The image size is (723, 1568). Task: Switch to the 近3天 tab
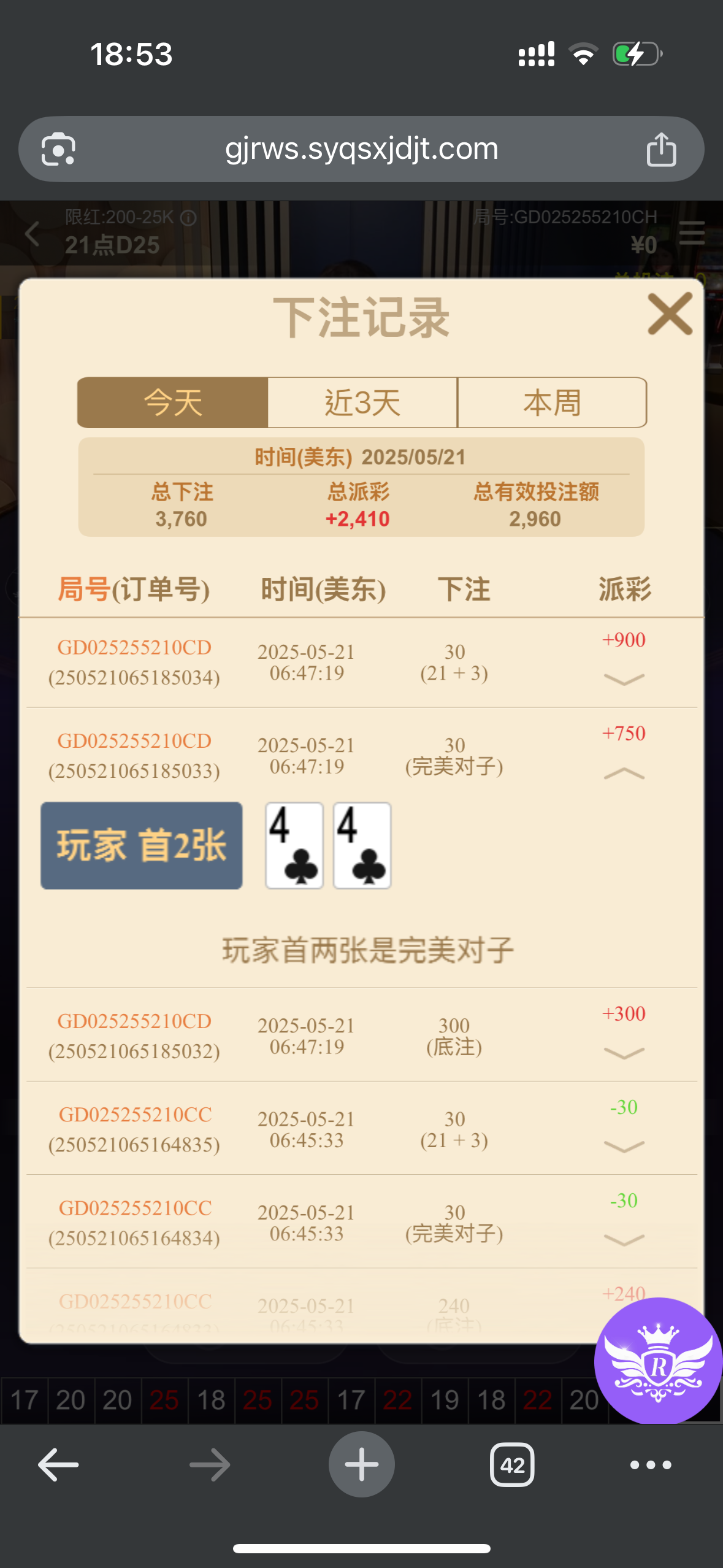362,403
